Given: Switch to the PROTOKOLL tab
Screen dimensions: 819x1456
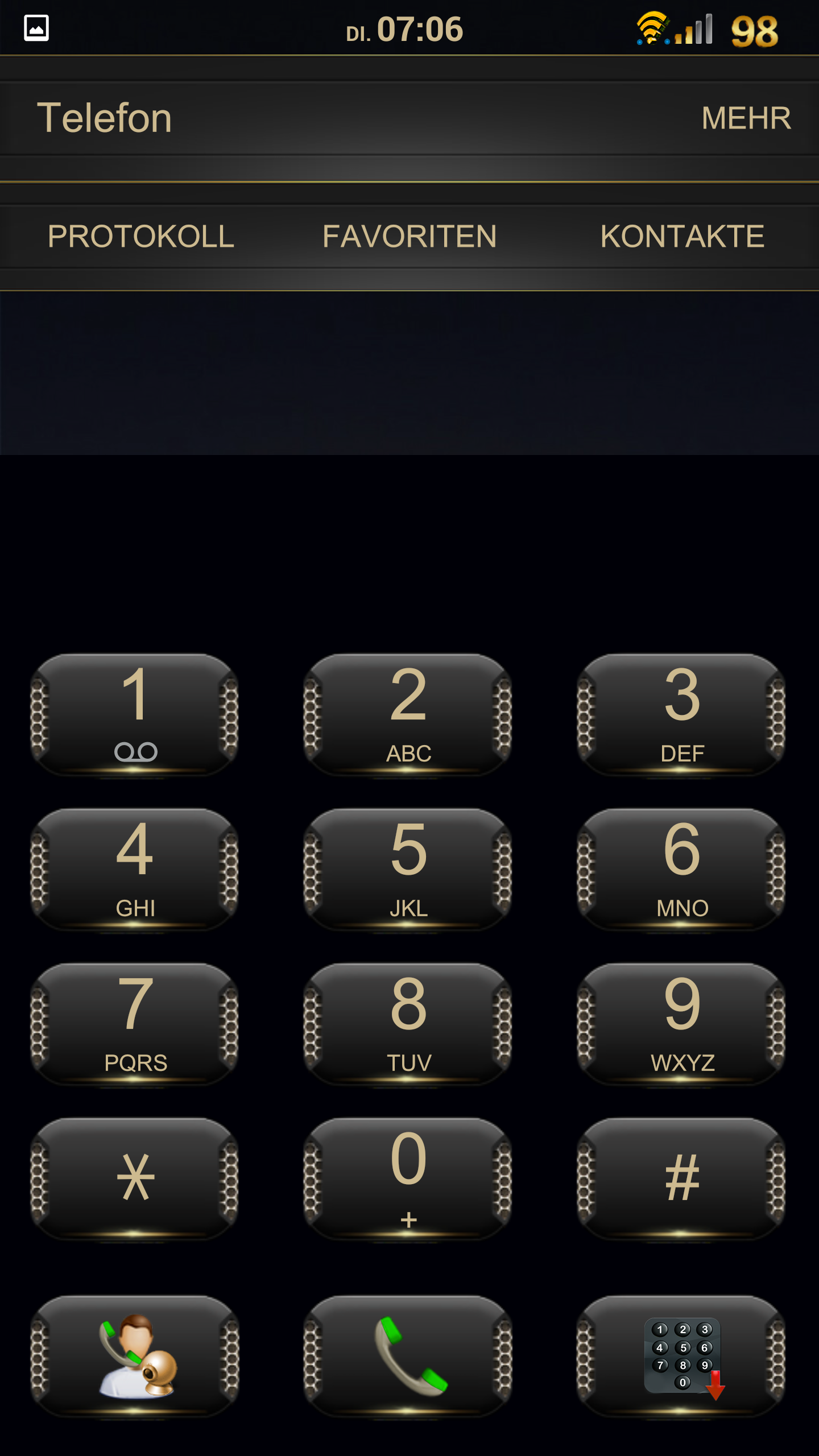Looking at the screenshot, I should [x=140, y=236].
